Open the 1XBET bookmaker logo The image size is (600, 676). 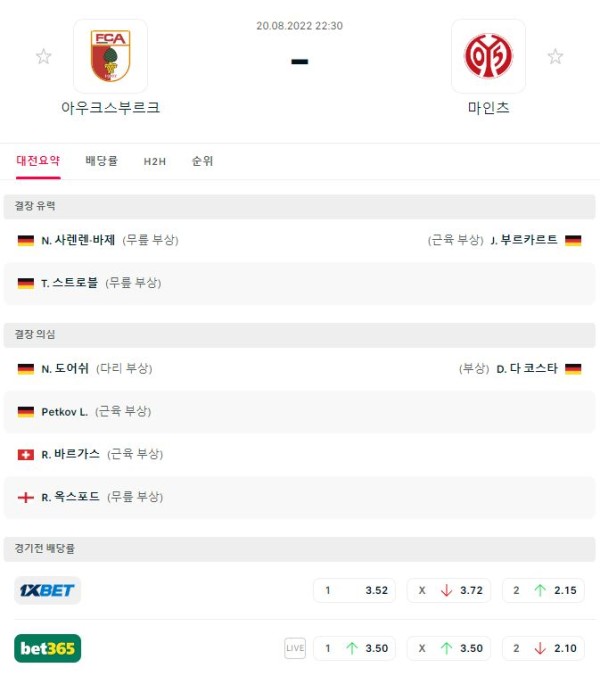(47, 590)
